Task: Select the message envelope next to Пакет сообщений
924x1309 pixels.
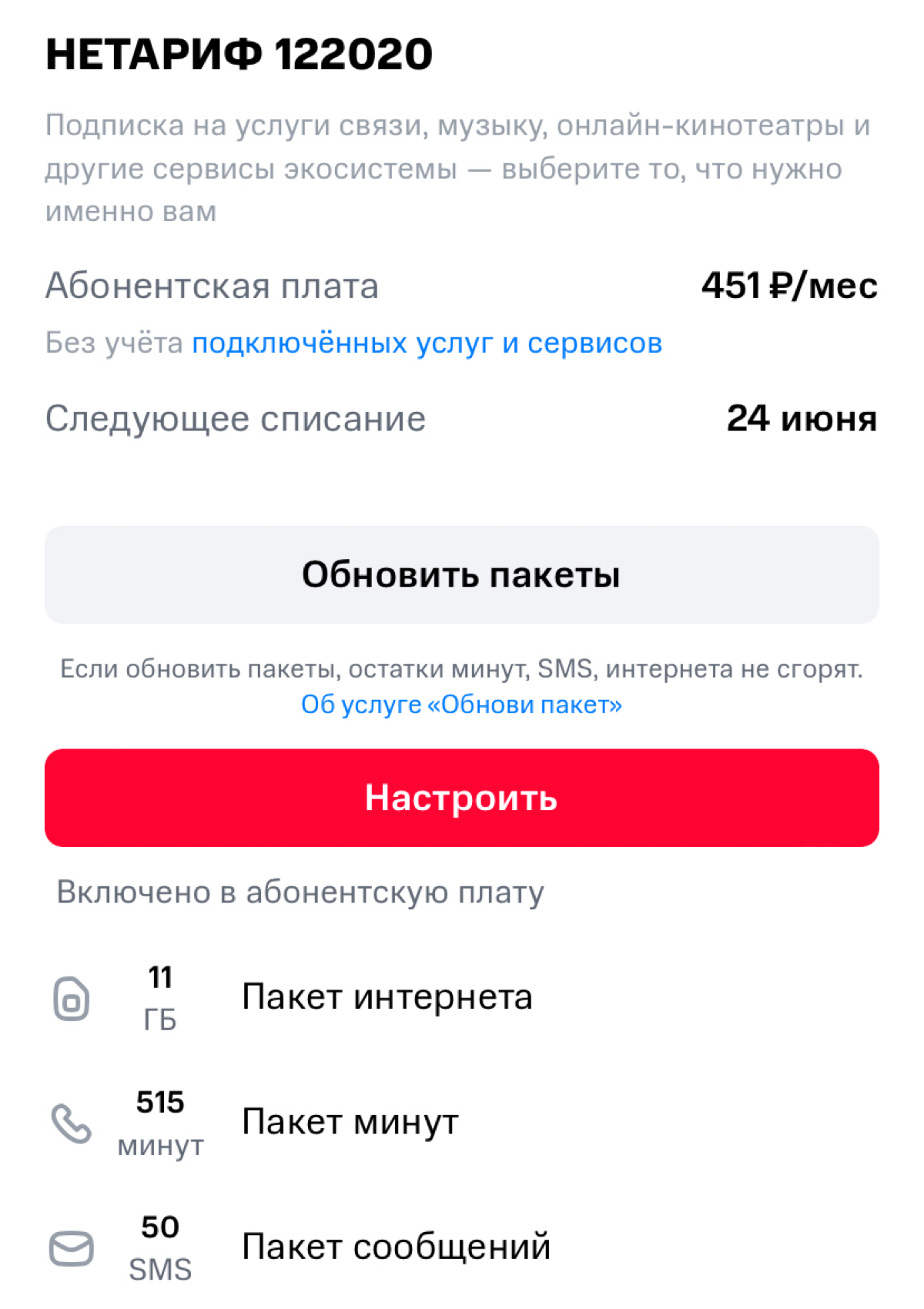Action: [x=71, y=1246]
